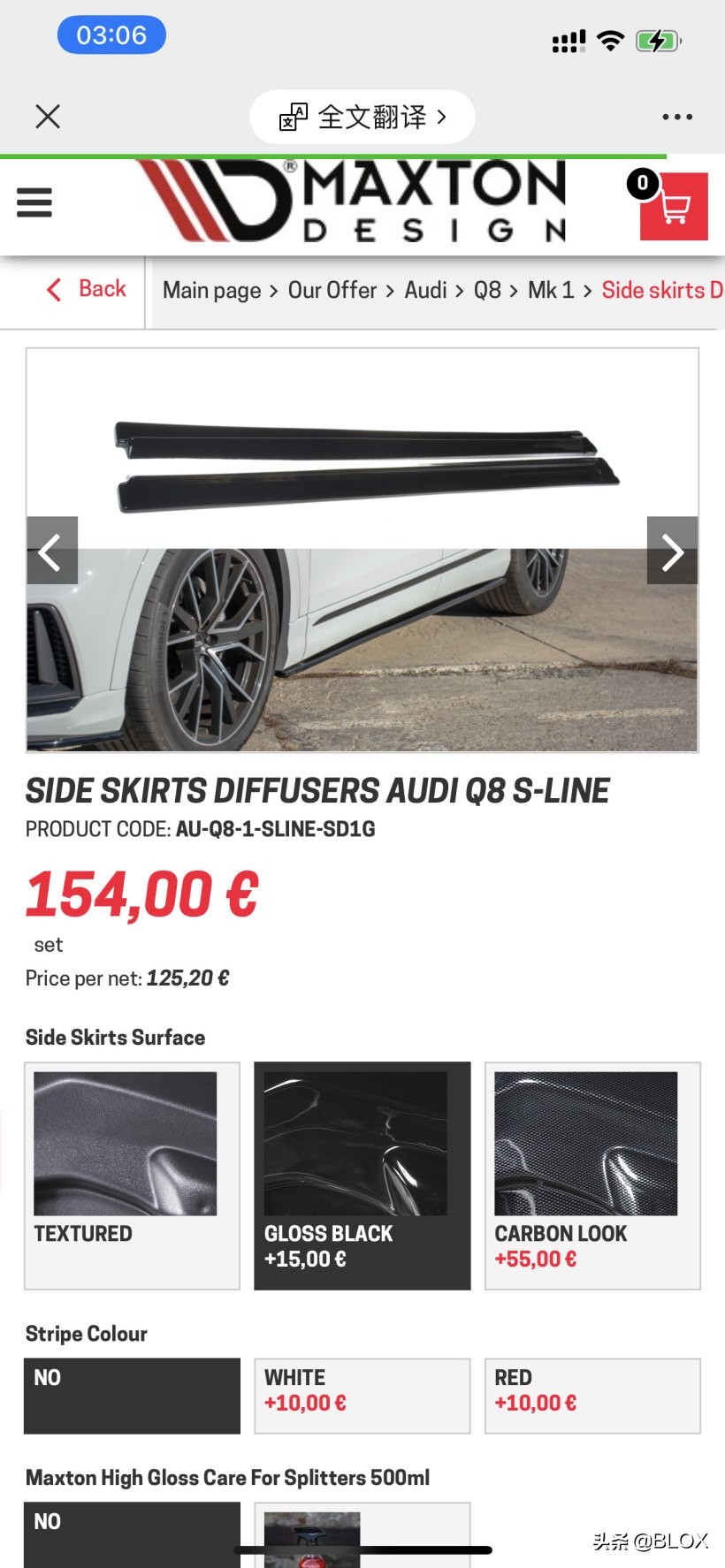
Task: Select NO under Stripe Colour
Action: click(x=132, y=1396)
